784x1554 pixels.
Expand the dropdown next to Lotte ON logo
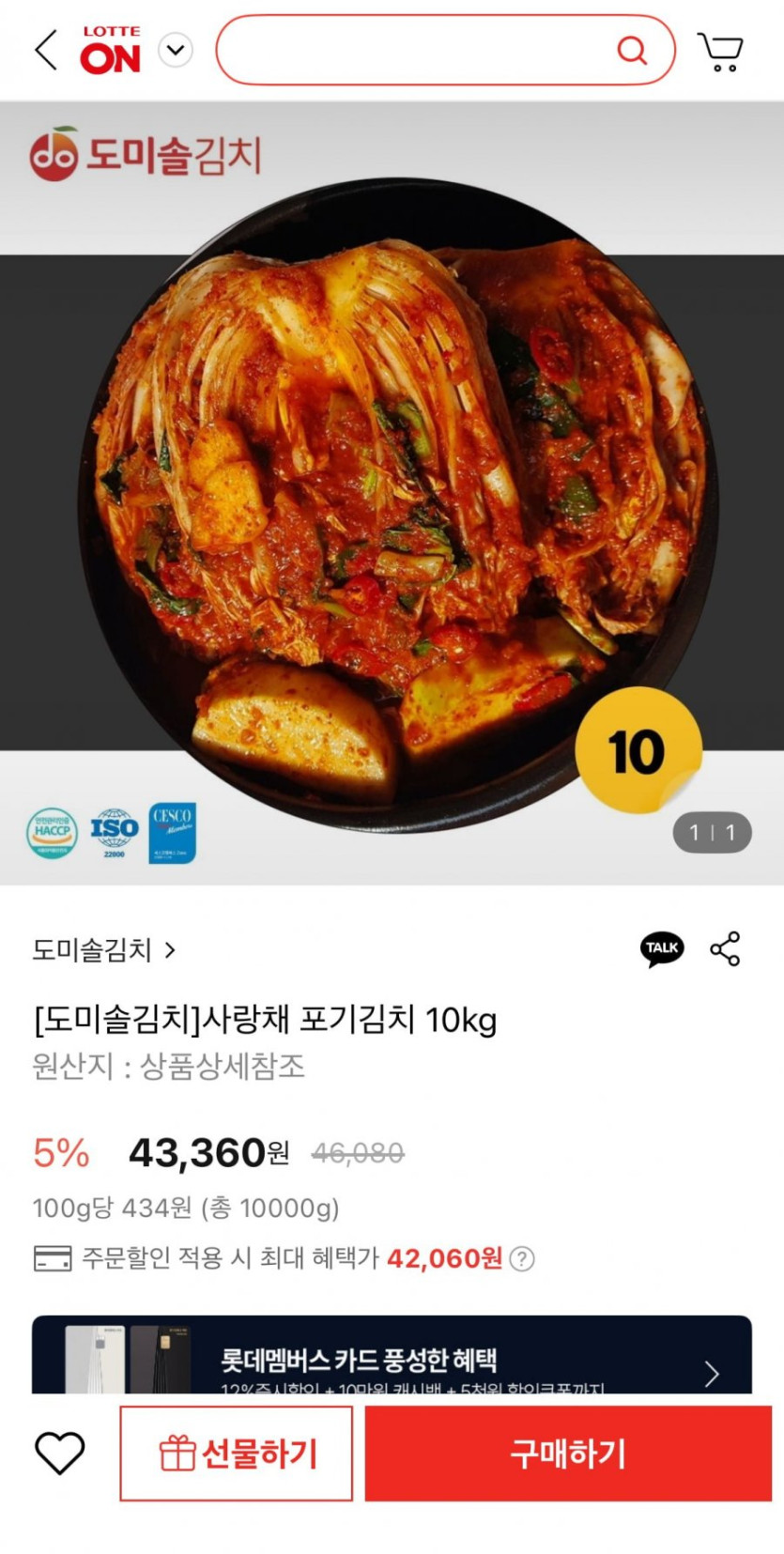coord(176,50)
